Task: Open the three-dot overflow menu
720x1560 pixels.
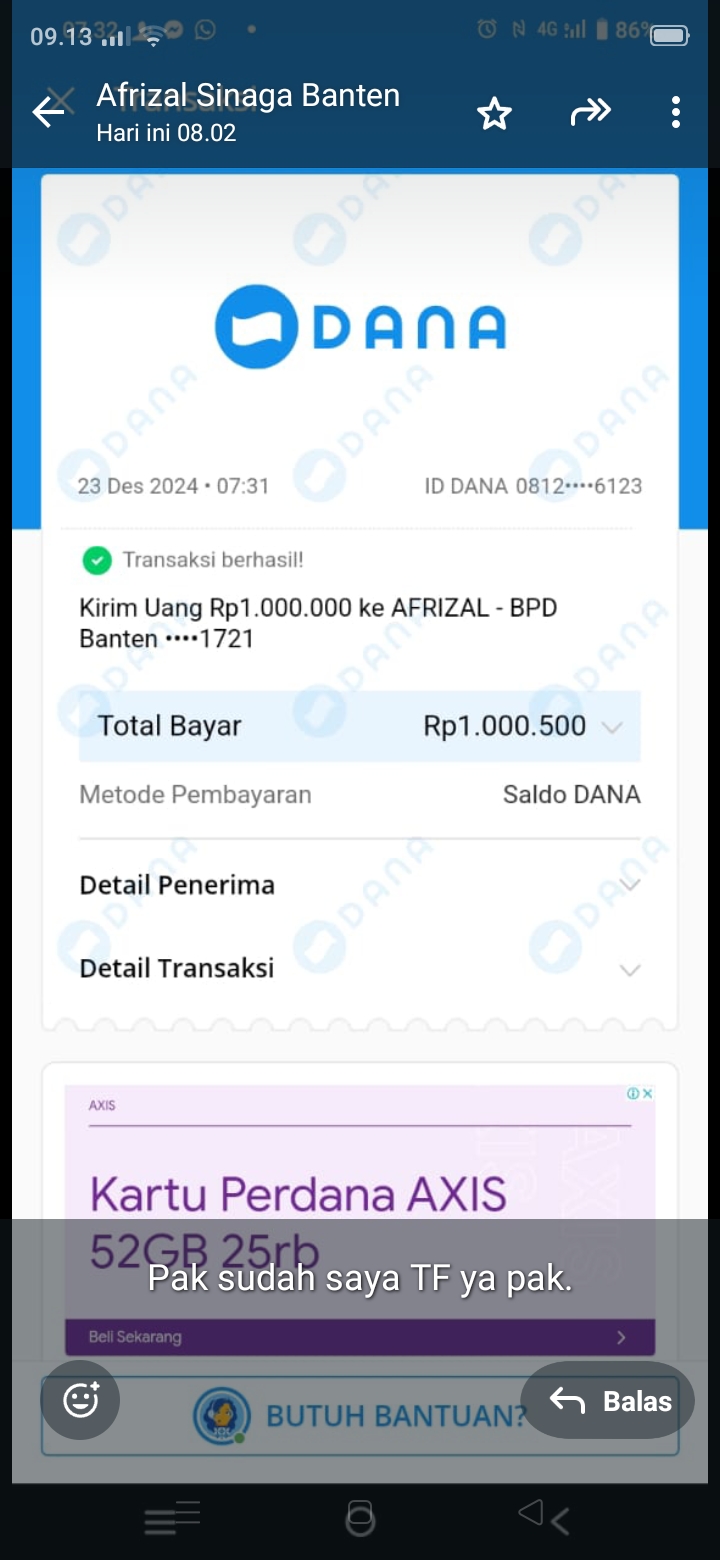Action: click(x=676, y=112)
